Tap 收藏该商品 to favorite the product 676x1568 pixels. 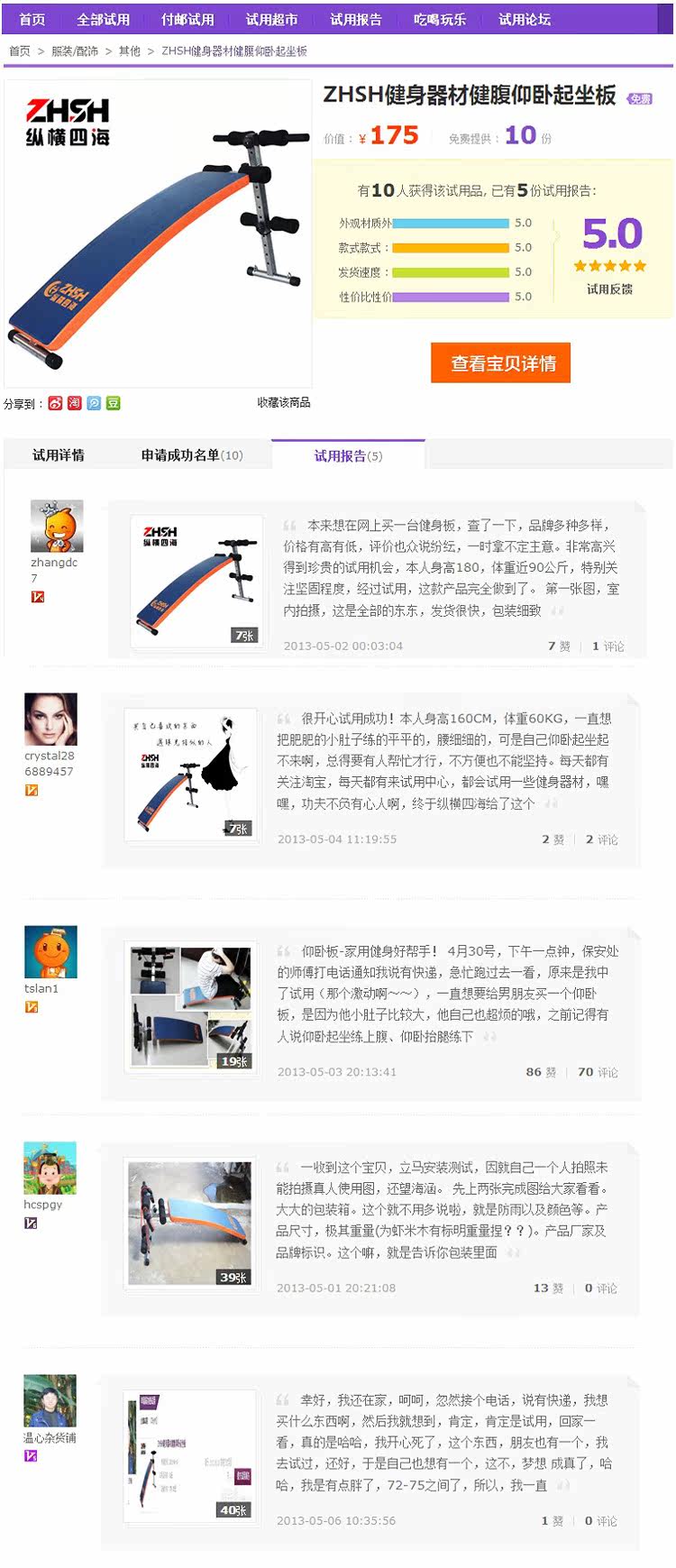click(283, 402)
